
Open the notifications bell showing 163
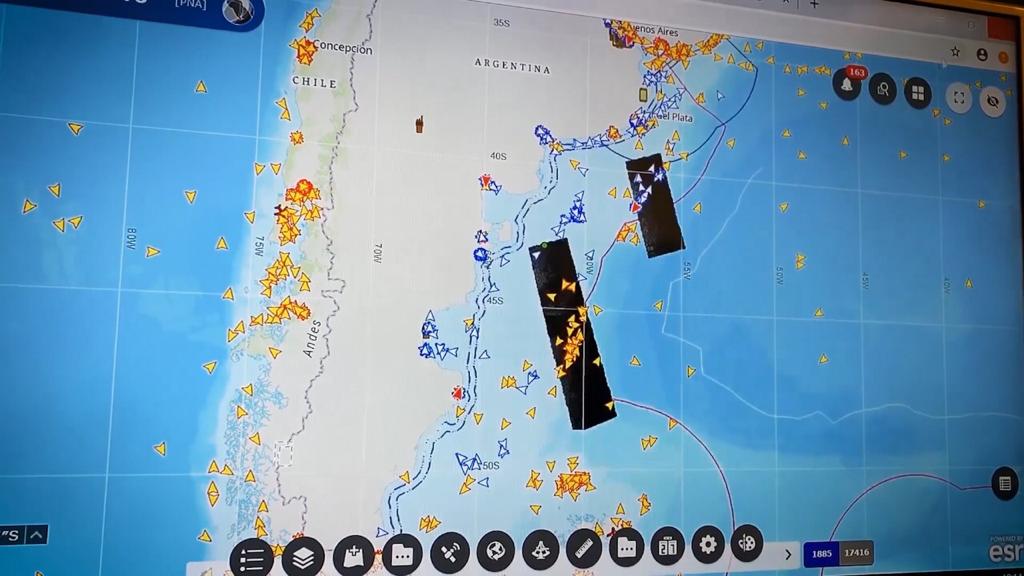pos(847,86)
